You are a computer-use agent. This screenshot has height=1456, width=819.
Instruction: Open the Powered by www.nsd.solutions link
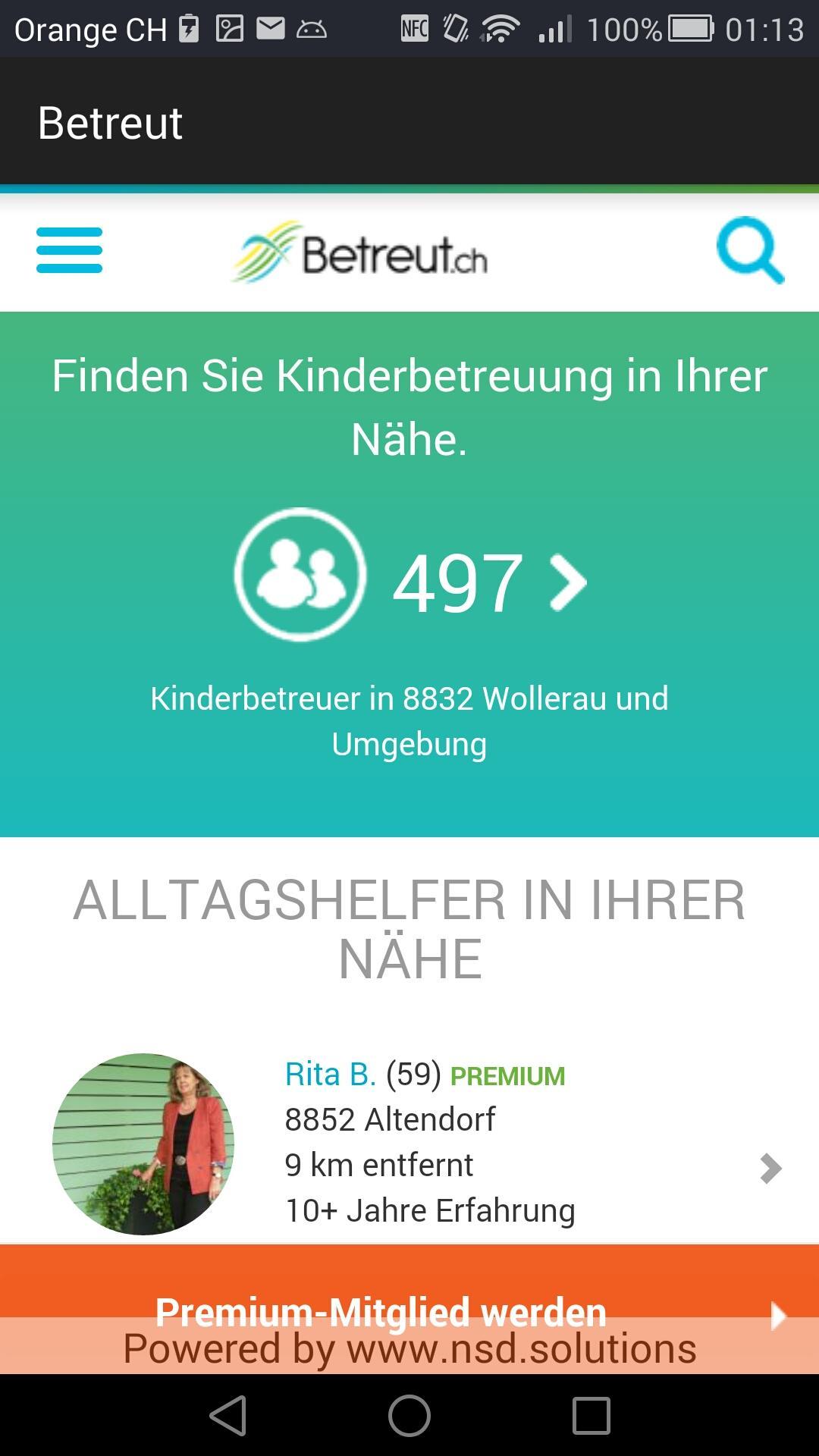tap(409, 1348)
